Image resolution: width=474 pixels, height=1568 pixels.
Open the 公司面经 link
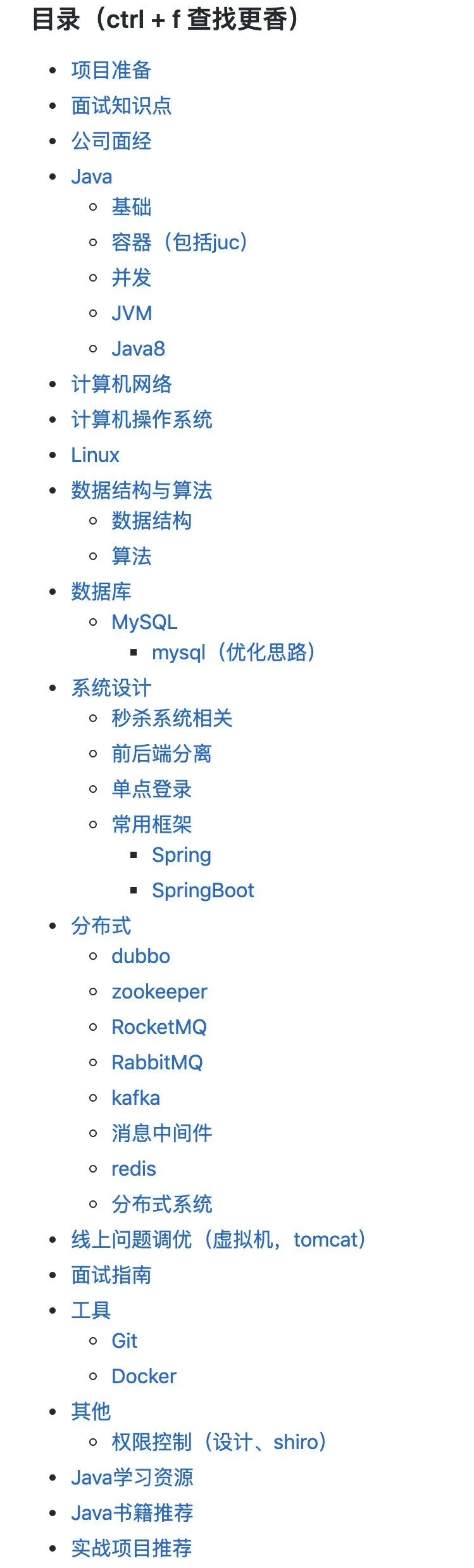pos(111,141)
